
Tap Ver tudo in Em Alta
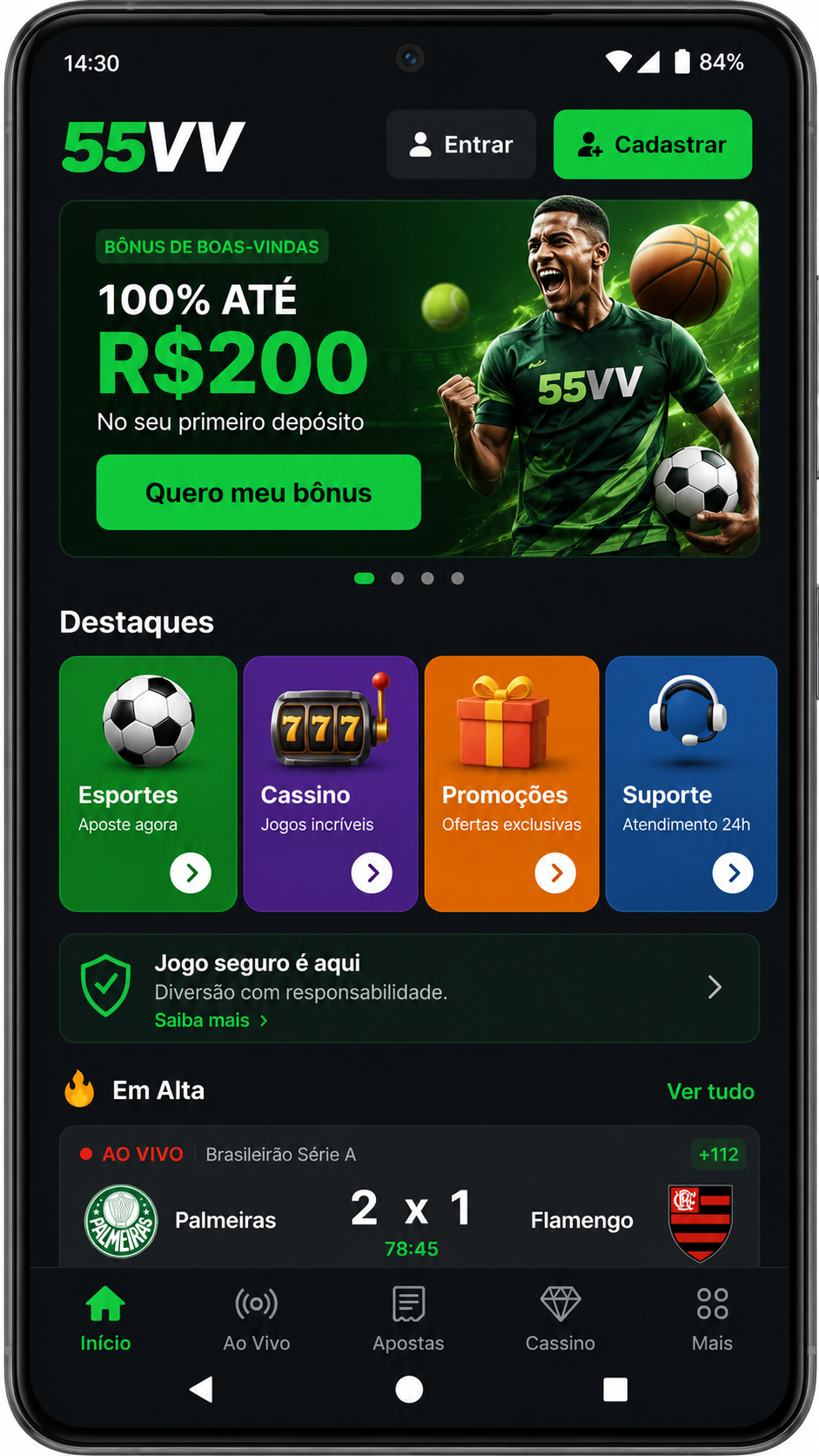(710, 1091)
